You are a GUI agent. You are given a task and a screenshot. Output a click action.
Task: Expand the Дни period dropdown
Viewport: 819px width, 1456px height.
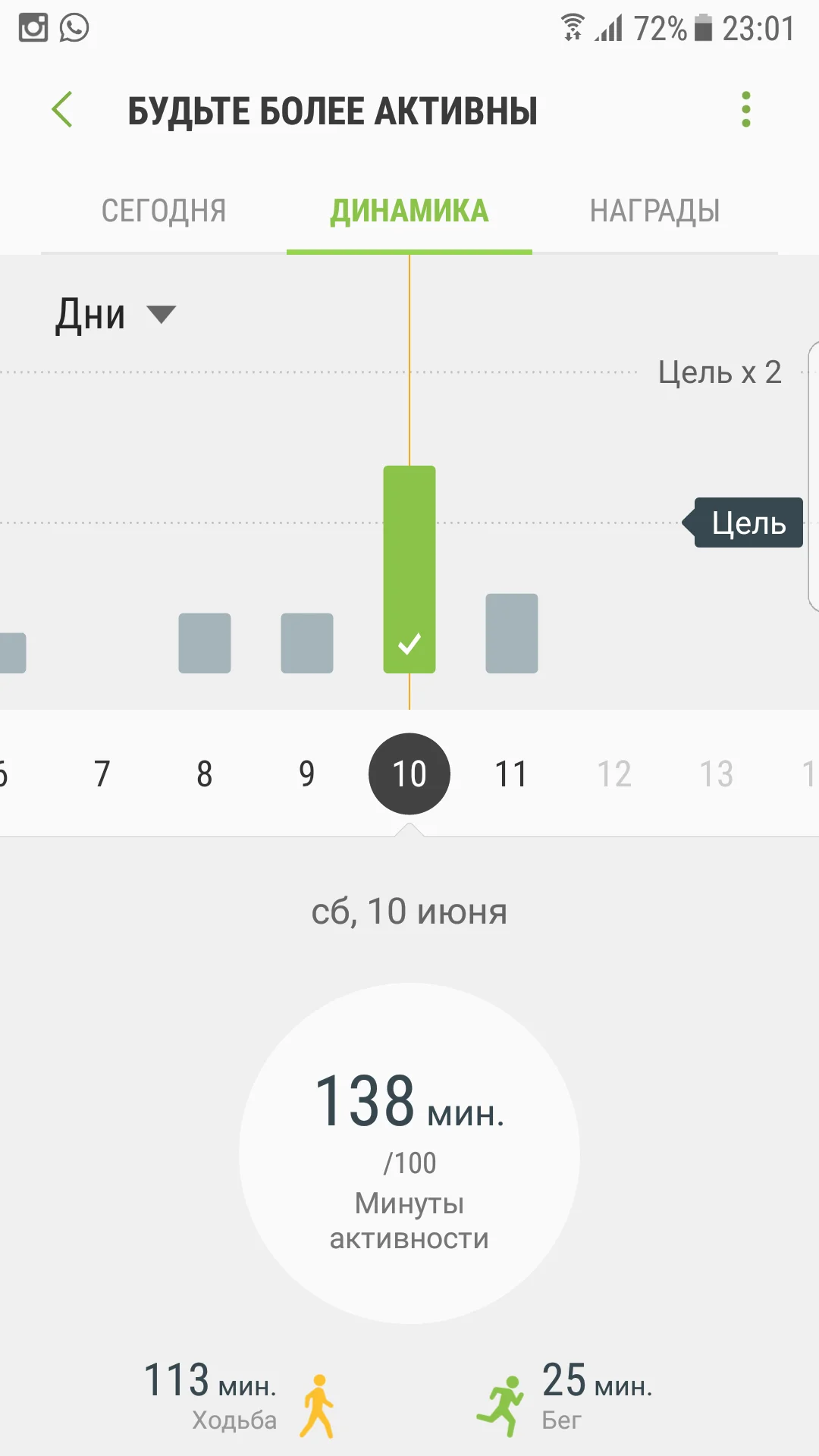click(115, 315)
